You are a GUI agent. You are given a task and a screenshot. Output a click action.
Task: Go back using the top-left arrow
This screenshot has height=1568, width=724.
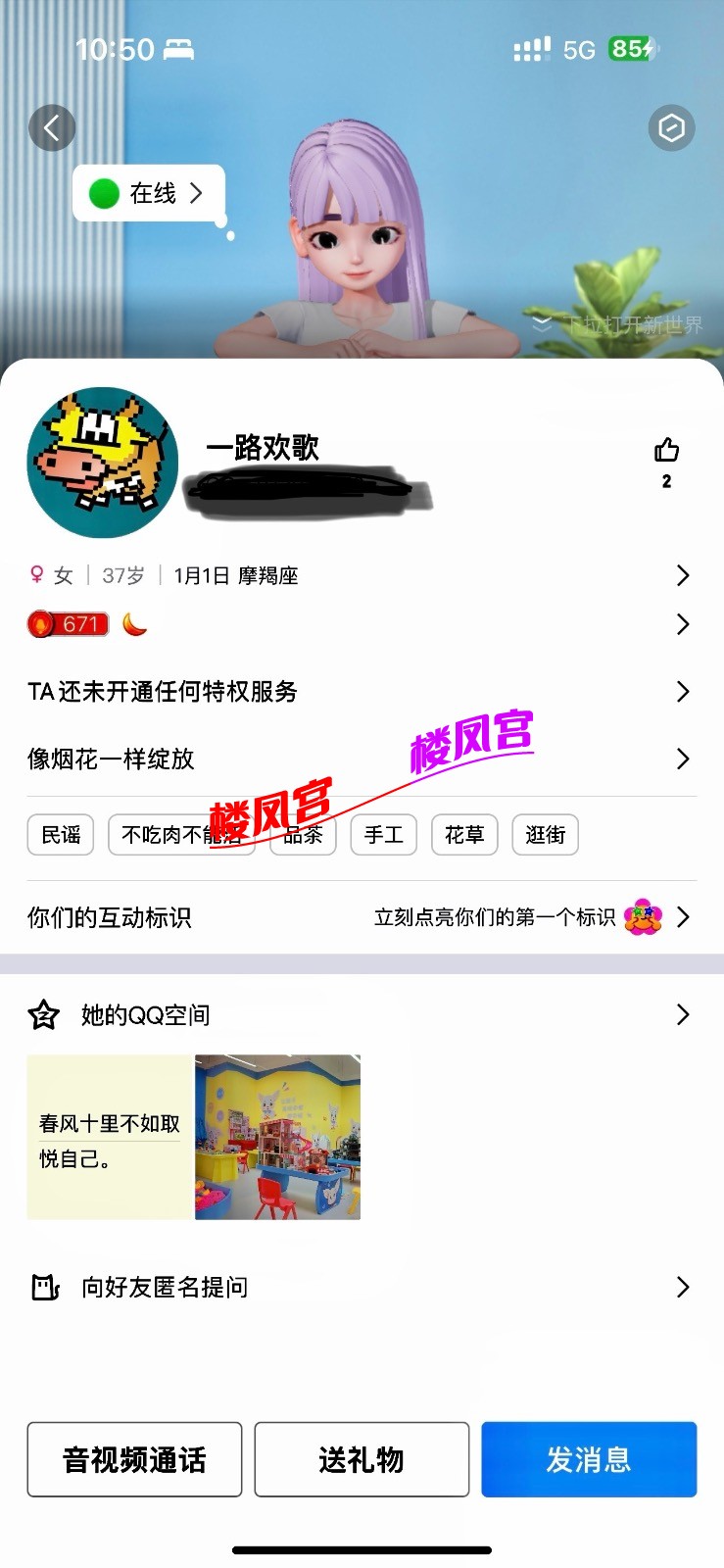pyautogui.click(x=52, y=127)
